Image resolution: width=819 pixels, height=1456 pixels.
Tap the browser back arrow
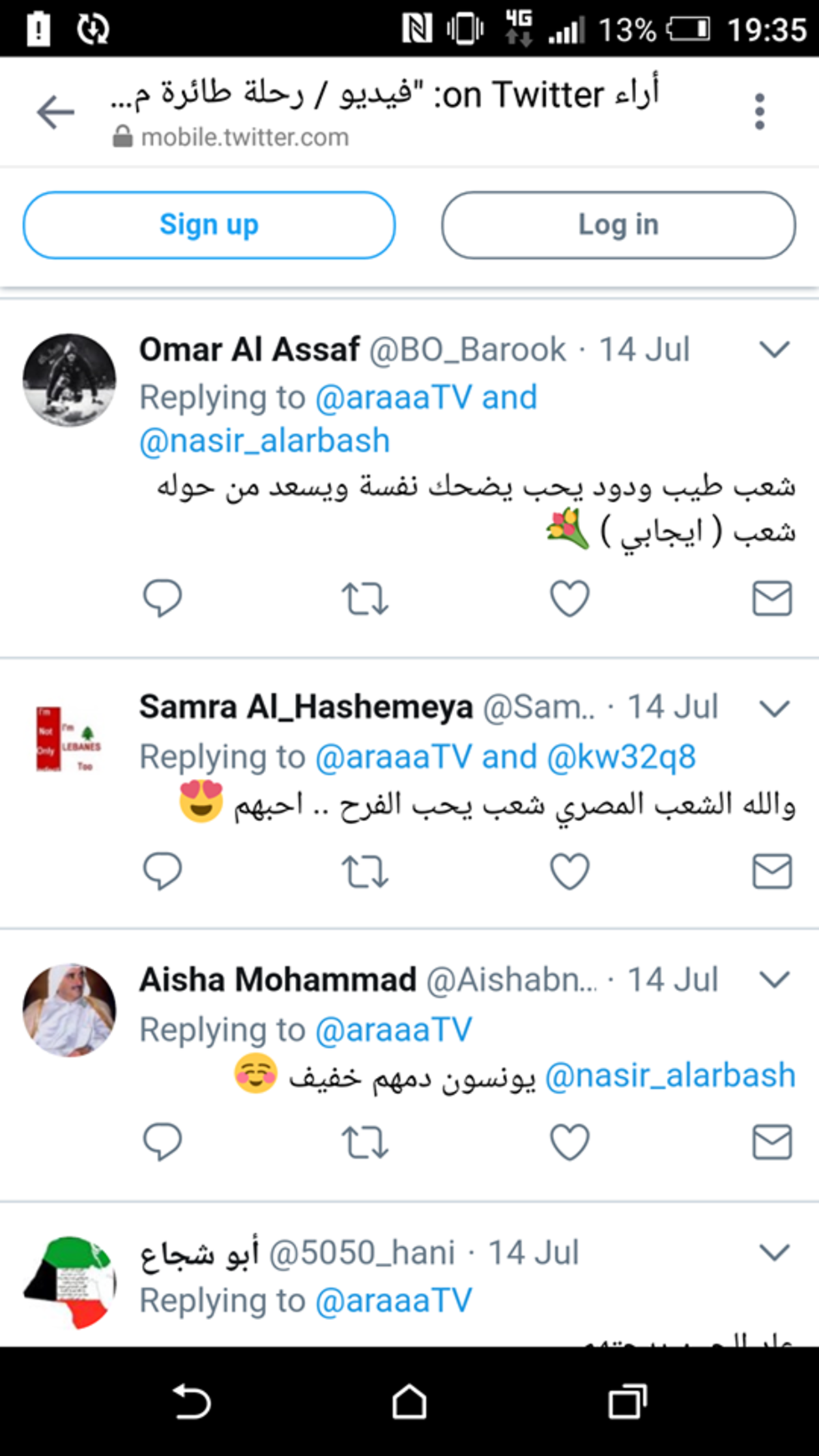click(x=56, y=112)
